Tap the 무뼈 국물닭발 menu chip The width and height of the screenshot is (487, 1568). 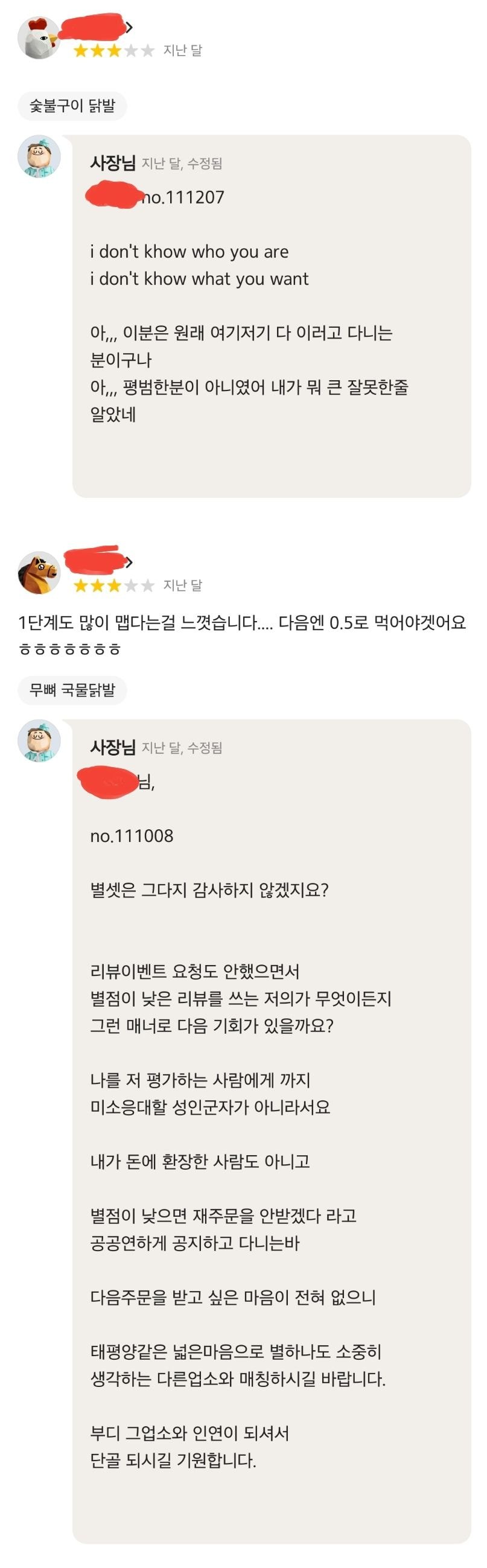(72, 690)
